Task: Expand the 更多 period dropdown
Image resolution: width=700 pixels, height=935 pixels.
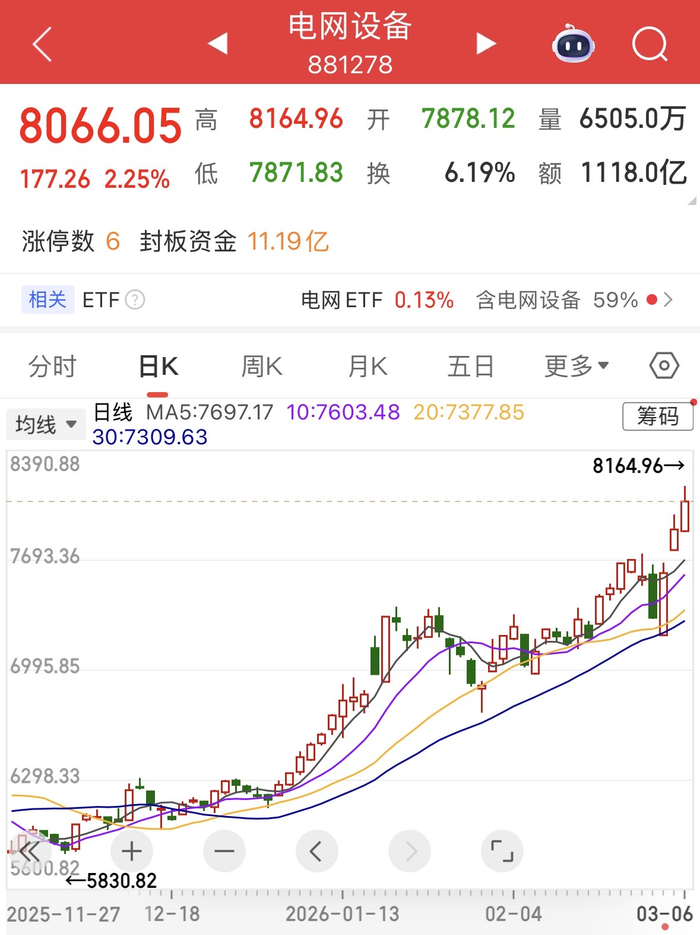Action: 576,366
